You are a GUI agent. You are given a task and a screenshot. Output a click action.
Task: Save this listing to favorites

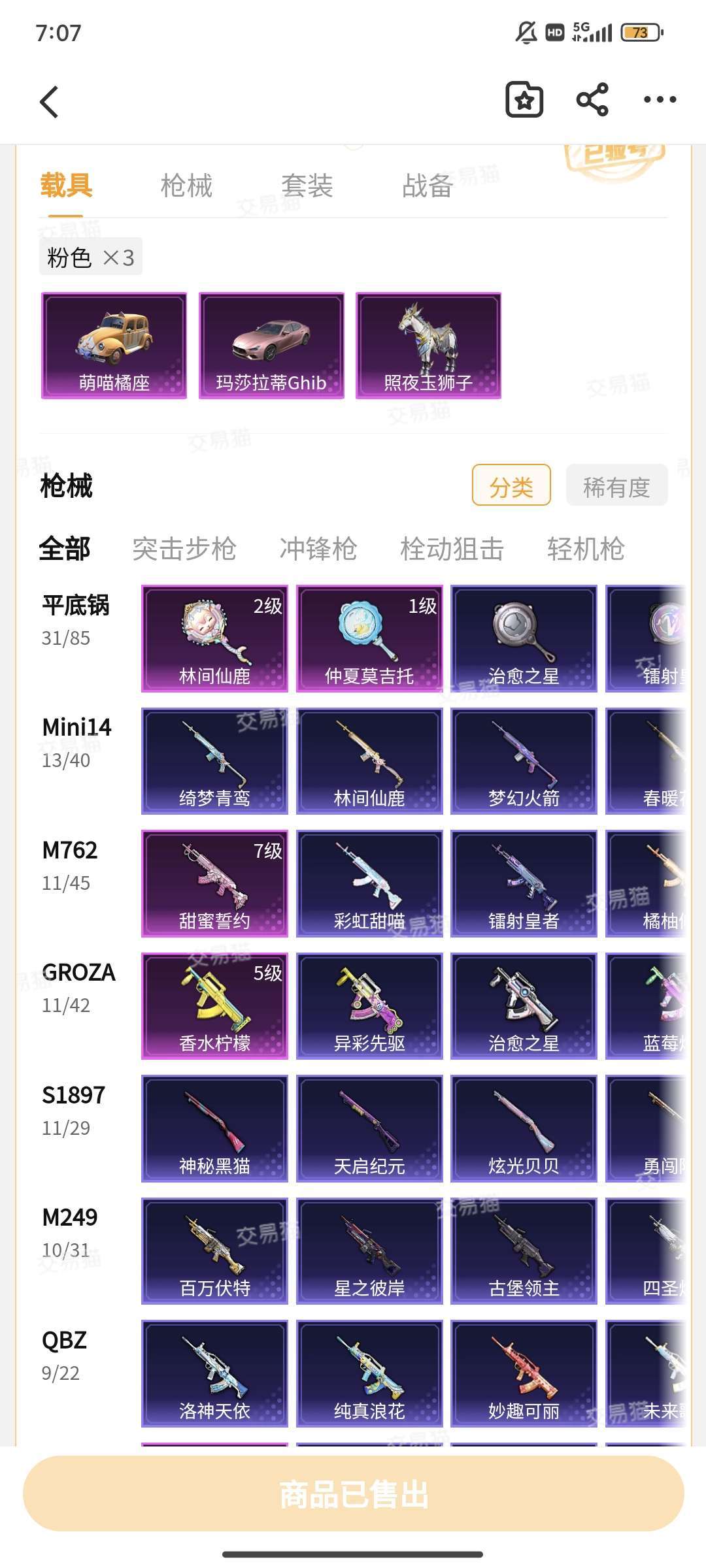524,100
